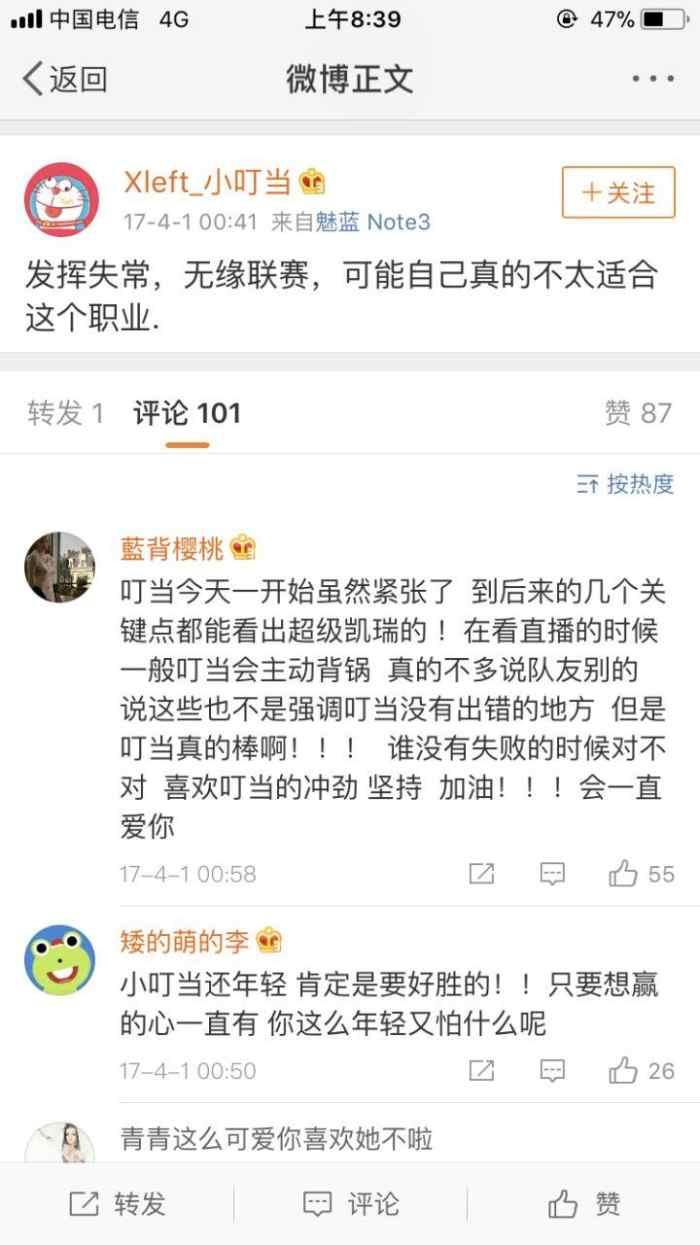The height and width of the screenshot is (1245, 700).
Task: Repost 藍背樱桃's comment
Action: tap(482, 874)
